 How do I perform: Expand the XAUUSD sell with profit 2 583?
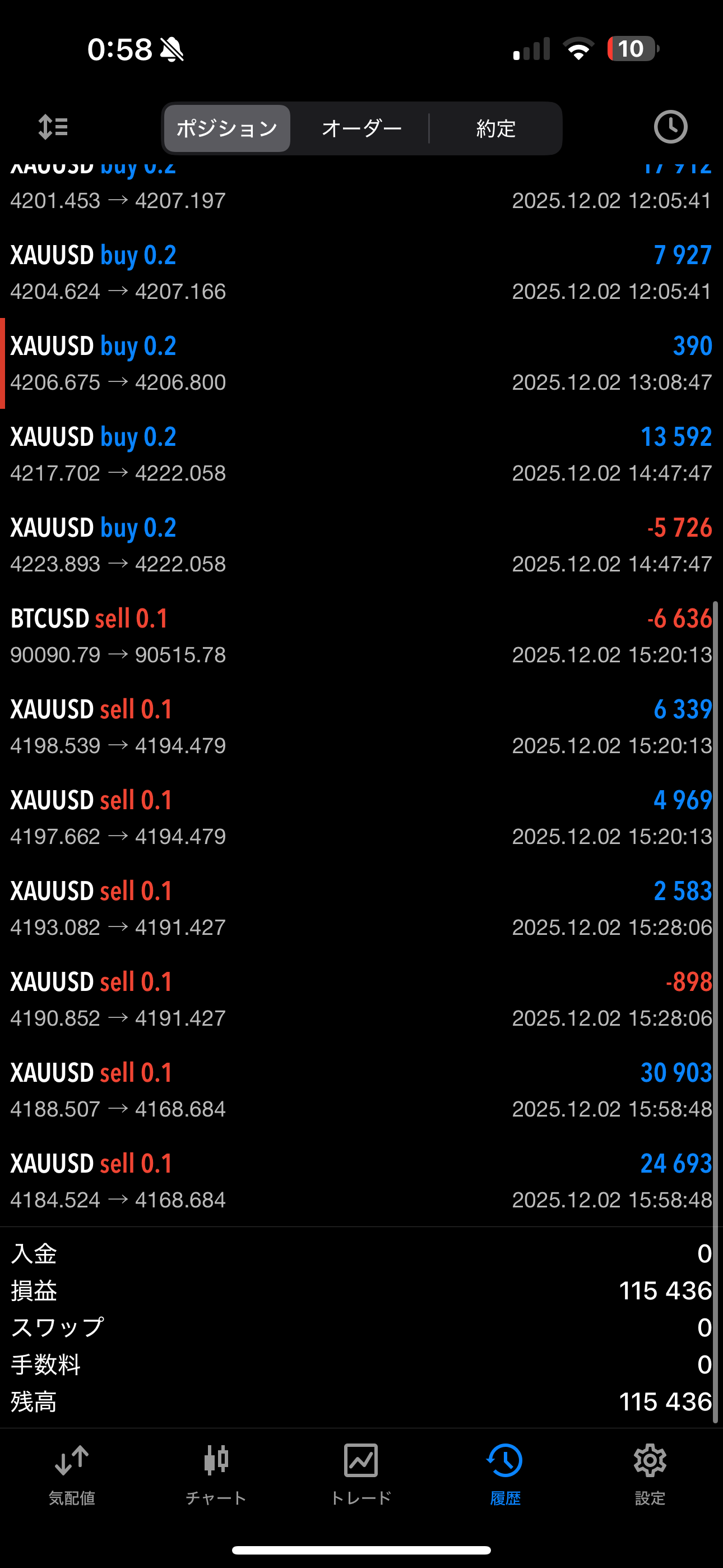pos(361,908)
